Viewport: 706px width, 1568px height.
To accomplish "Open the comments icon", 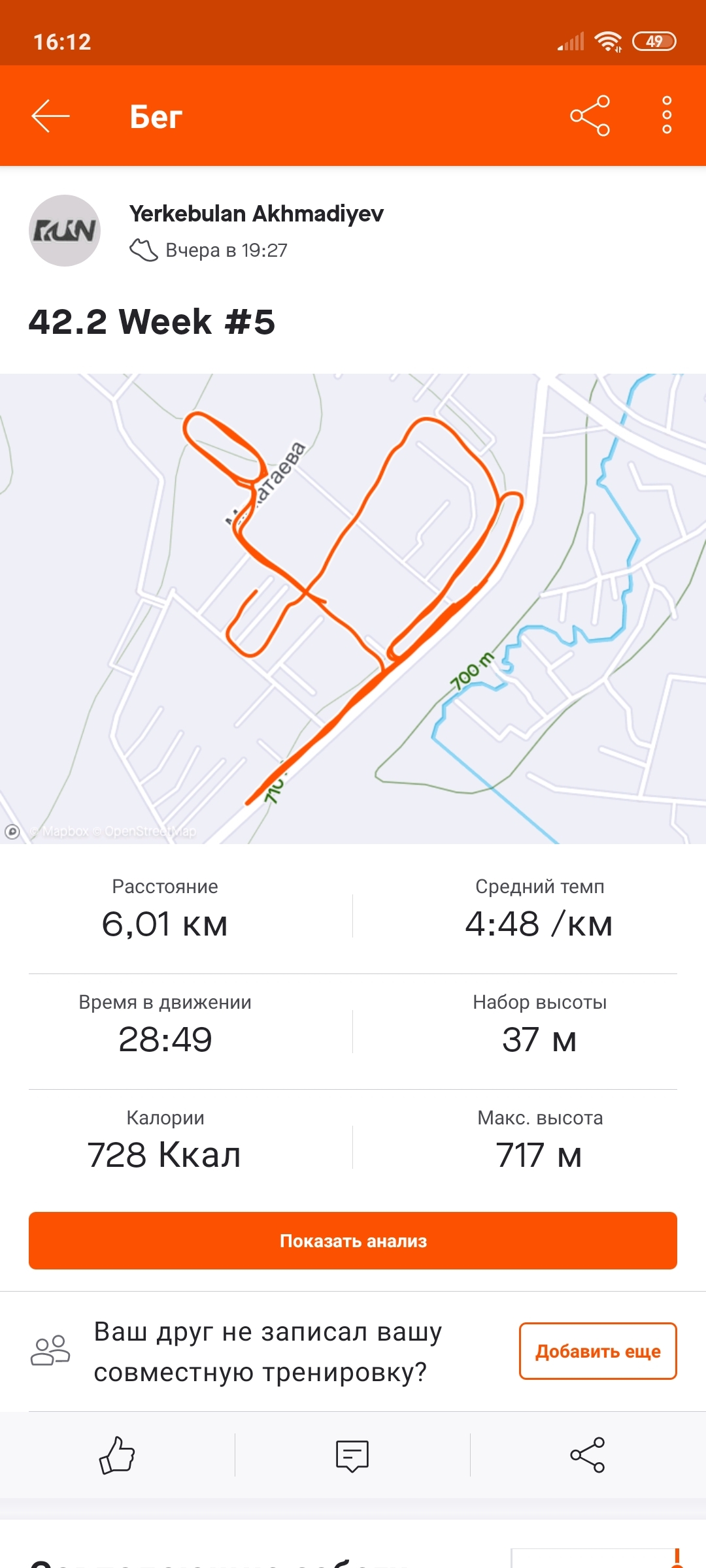I will coord(352,1456).
